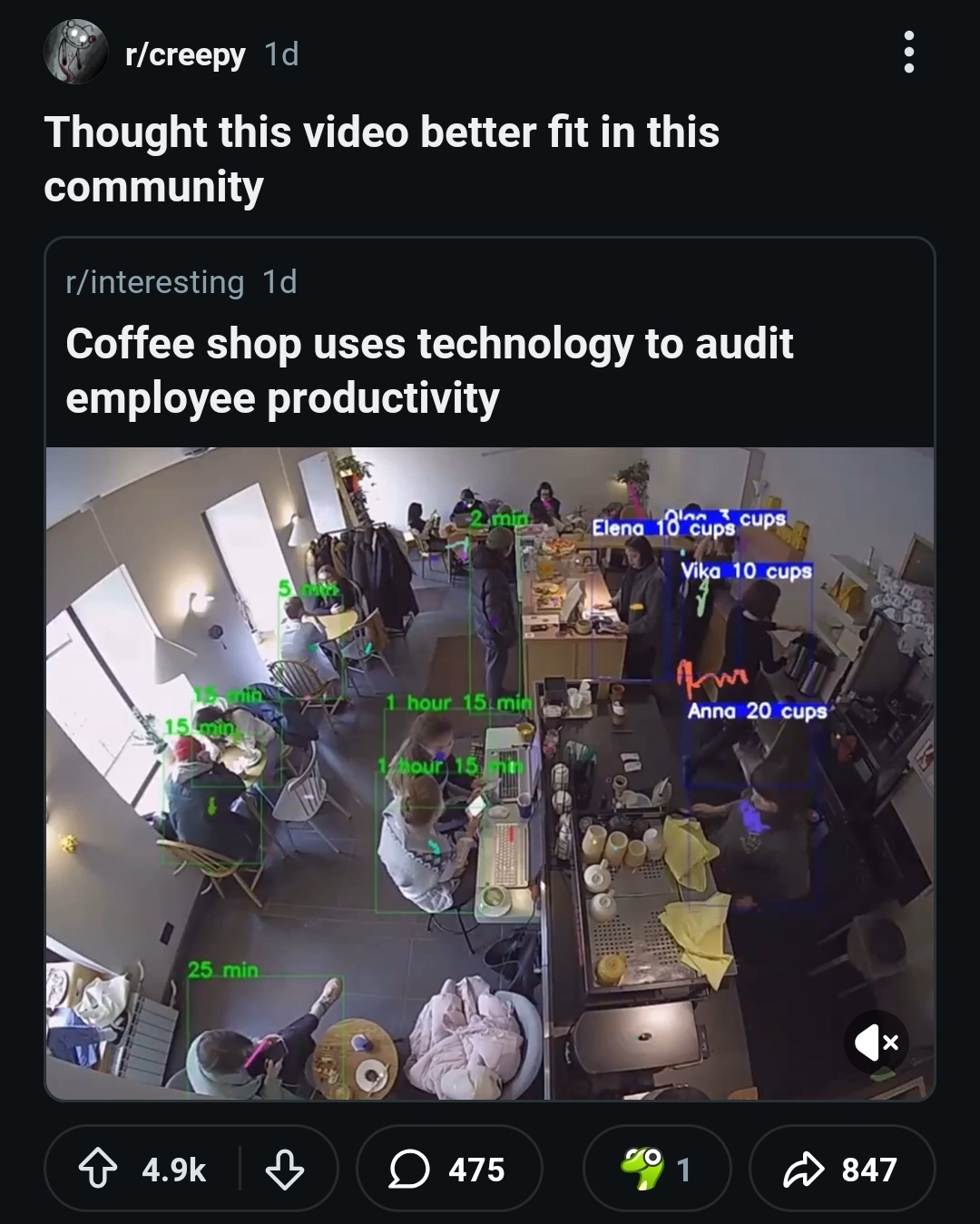Open the post overflow menu
The width and height of the screenshot is (980, 1224).
pyautogui.click(x=908, y=53)
